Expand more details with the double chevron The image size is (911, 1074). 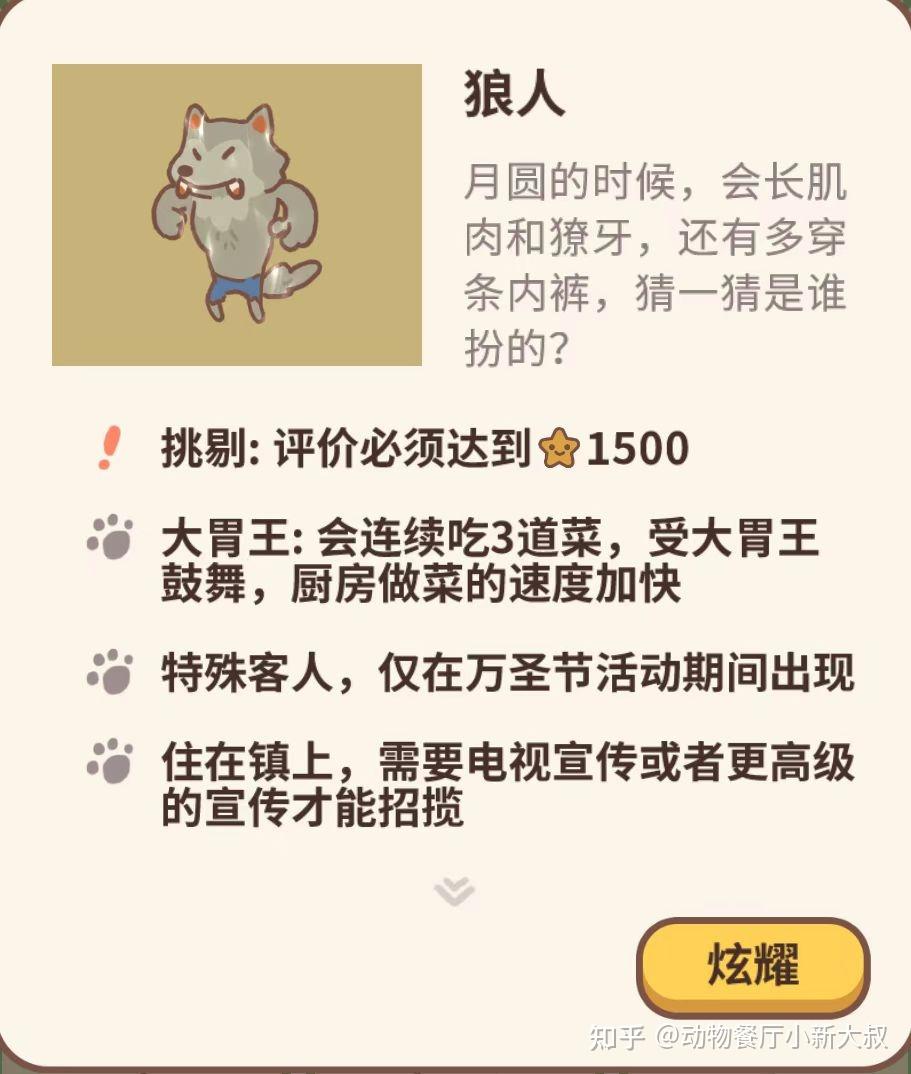[455, 891]
